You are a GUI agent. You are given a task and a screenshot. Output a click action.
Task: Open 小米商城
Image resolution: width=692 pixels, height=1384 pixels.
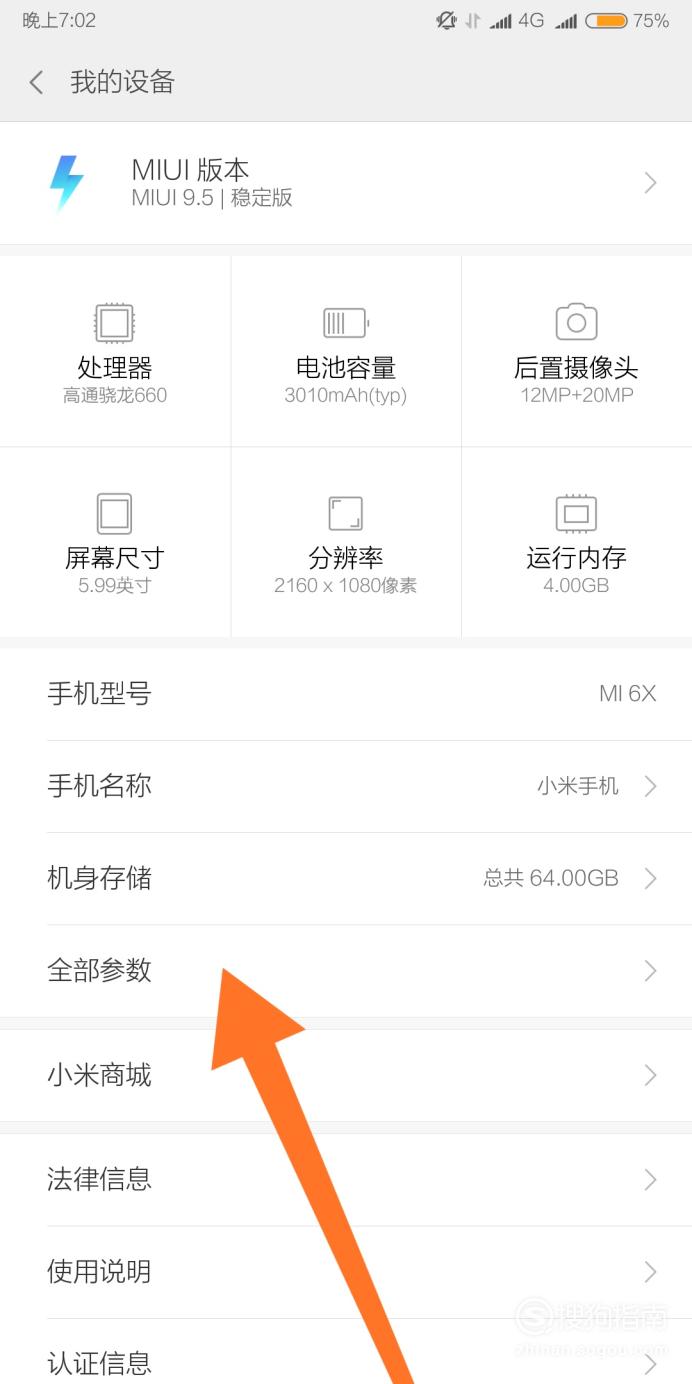(x=346, y=1076)
